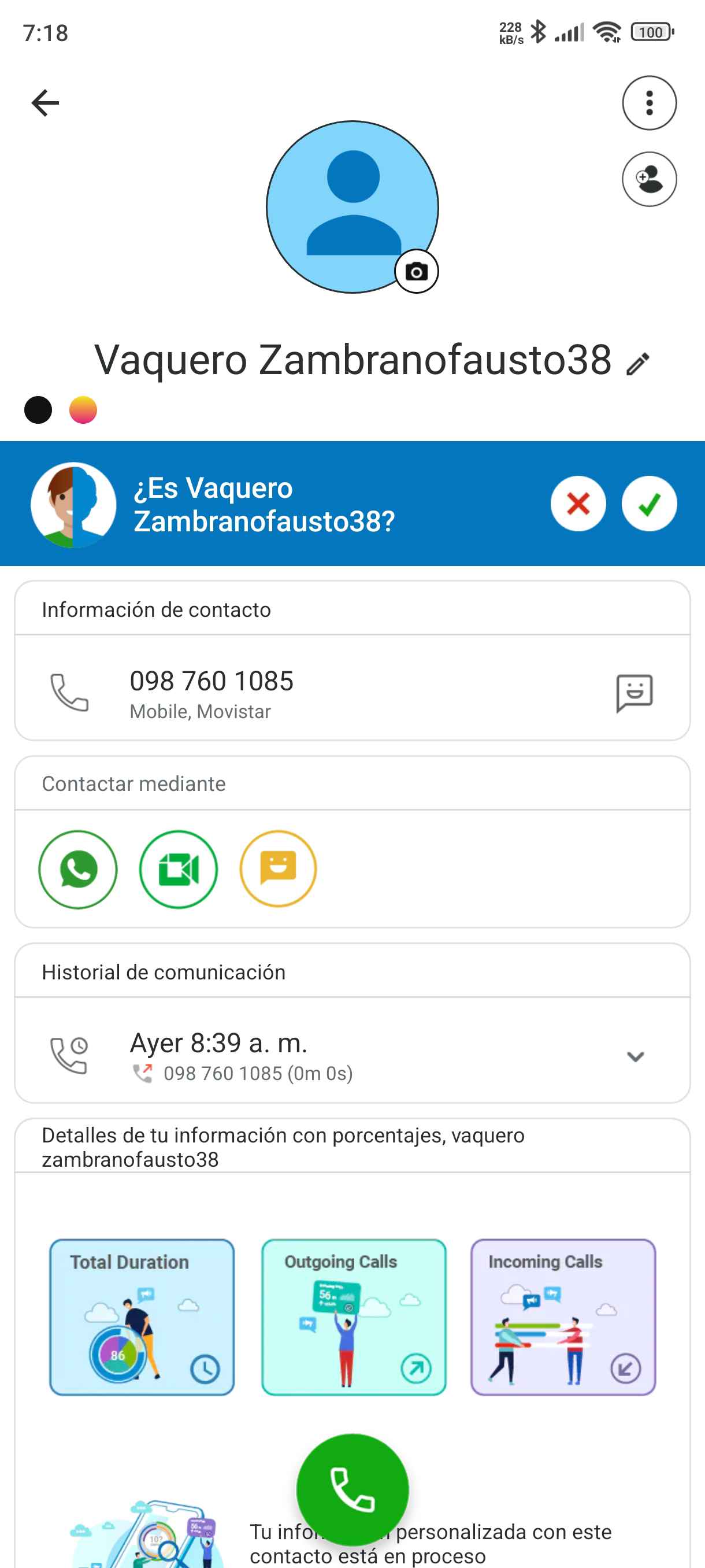Image resolution: width=705 pixels, height=1568 pixels.
Task: Edit contact name with pencil icon
Action: [x=638, y=364]
